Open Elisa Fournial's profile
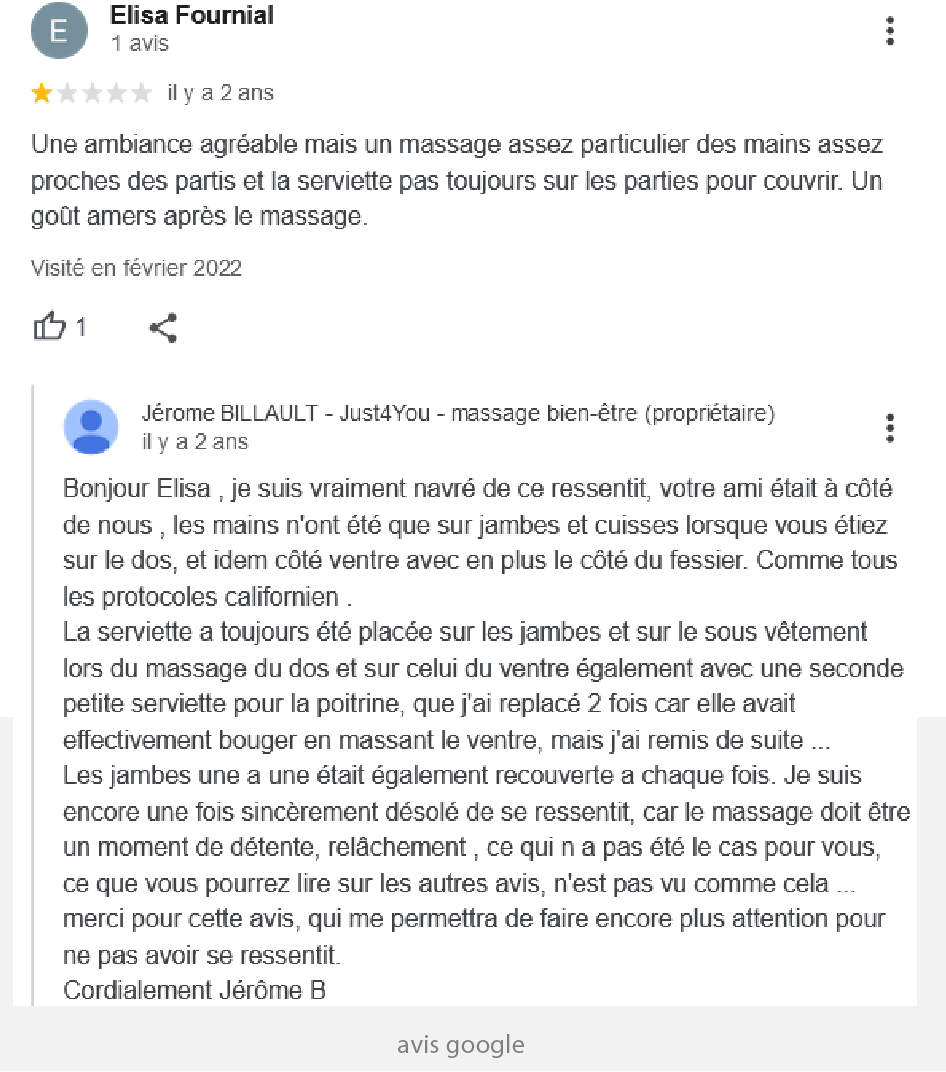 coord(191,16)
